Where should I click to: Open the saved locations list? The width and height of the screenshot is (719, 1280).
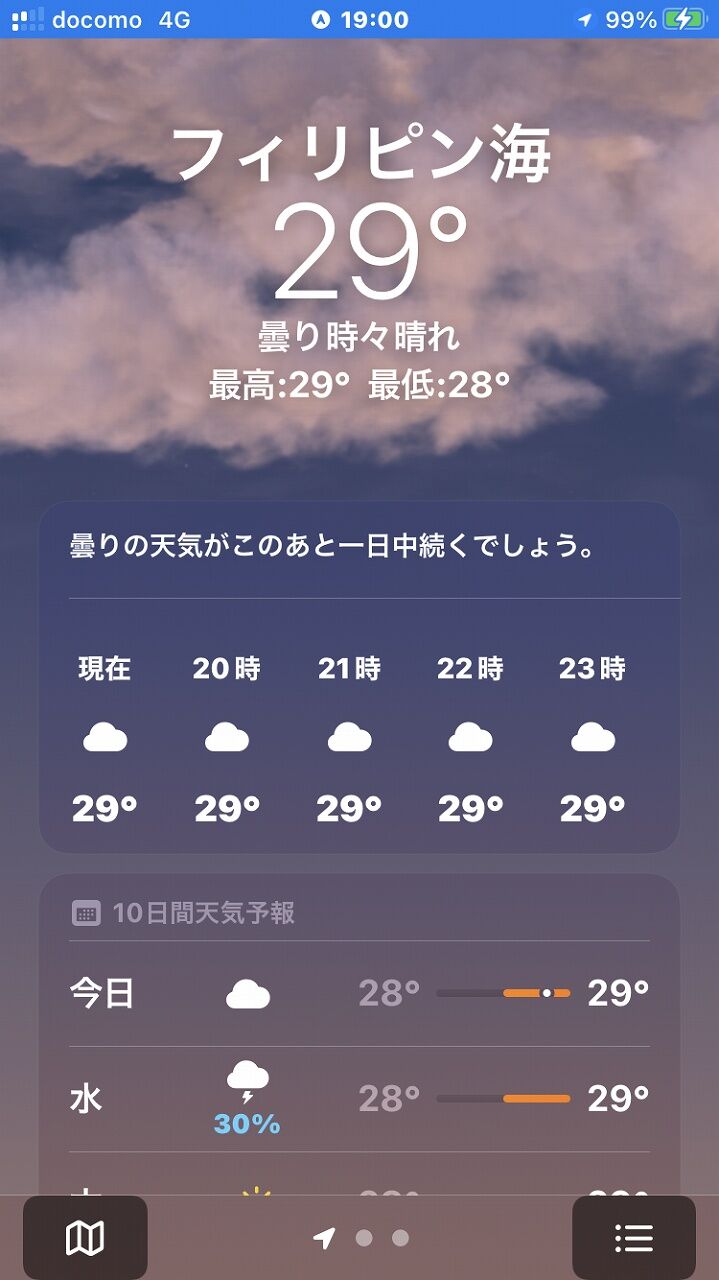tap(633, 1238)
